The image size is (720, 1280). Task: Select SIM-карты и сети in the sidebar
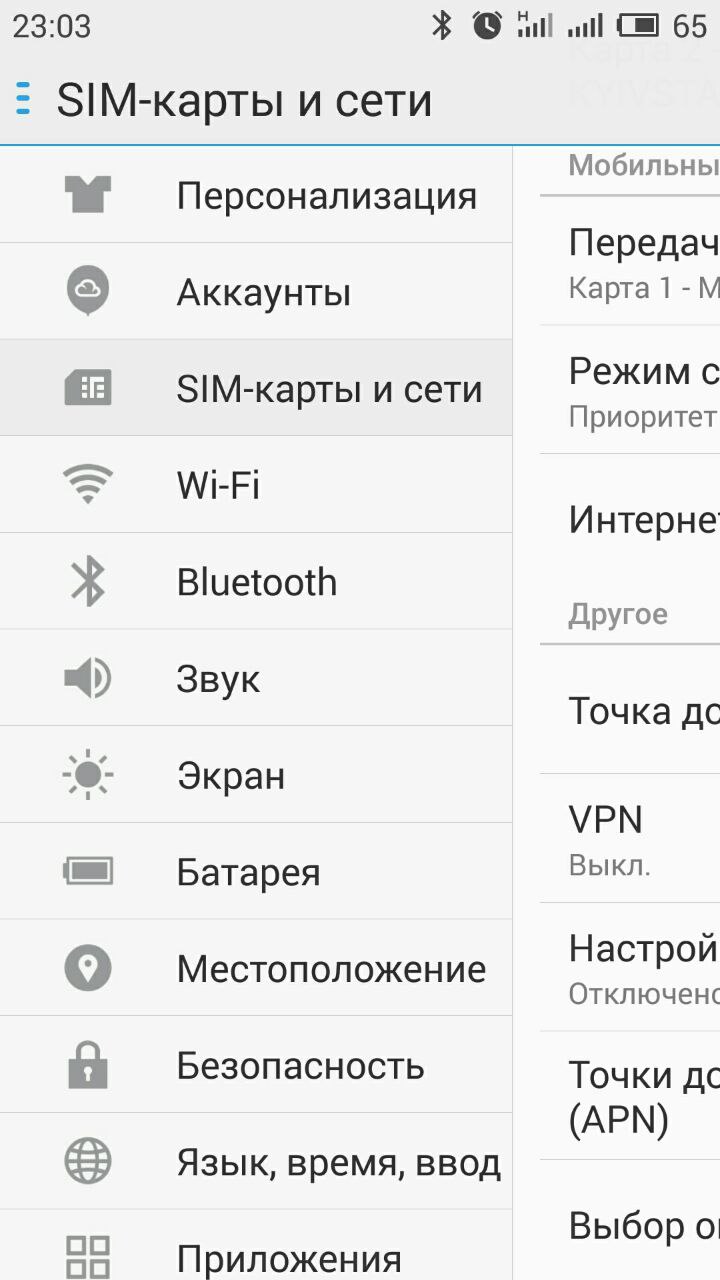click(x=256, y=388)
